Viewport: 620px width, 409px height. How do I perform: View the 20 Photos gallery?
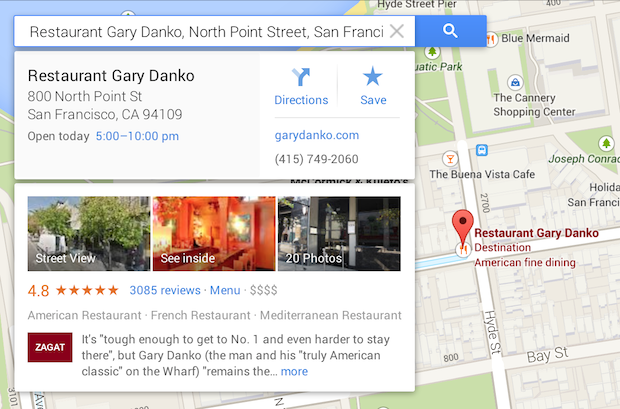pyautogui.click(x=338, y=233)
